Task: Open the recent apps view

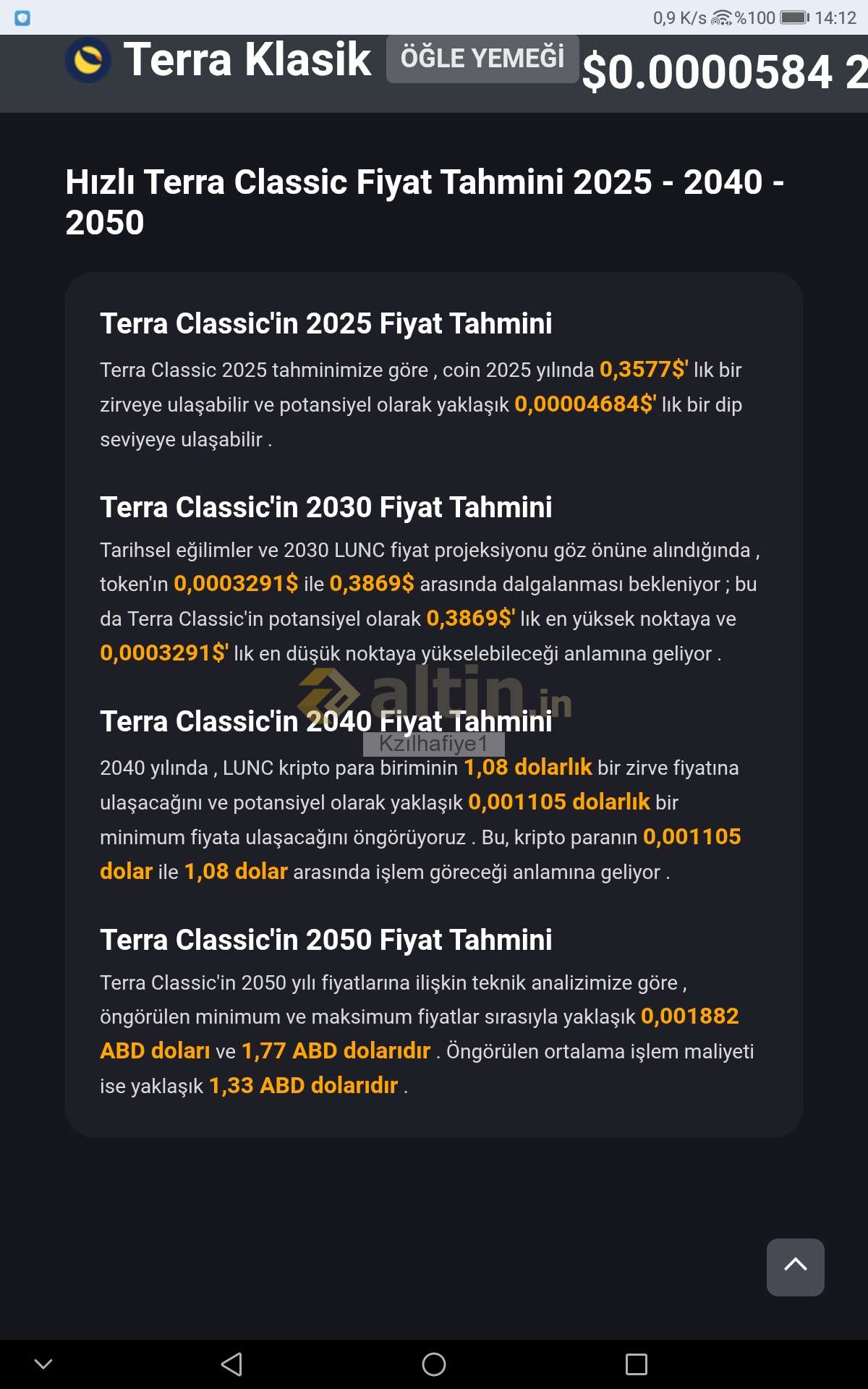Action: pyautogui.click(x=637, y=1364)
